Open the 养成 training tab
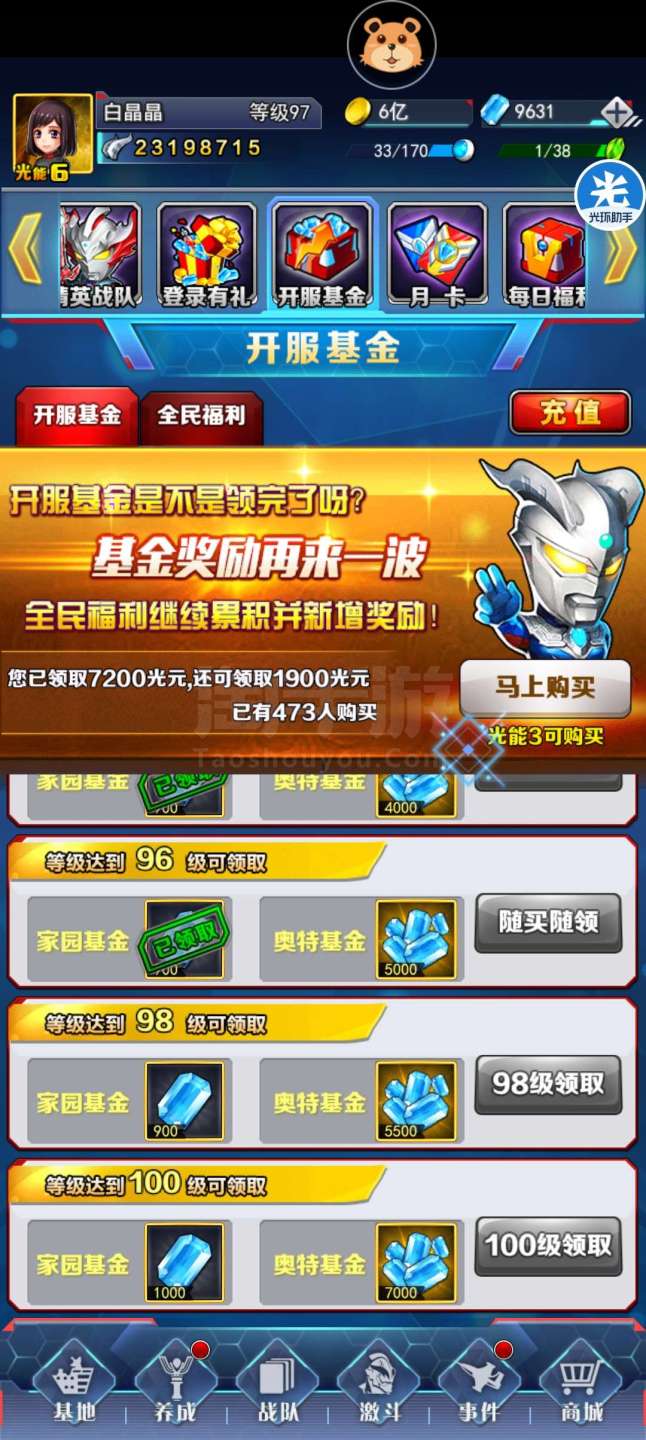The height and width of the screenshot is (1440, 646). pyautogui.click(x=176, y=1385)
